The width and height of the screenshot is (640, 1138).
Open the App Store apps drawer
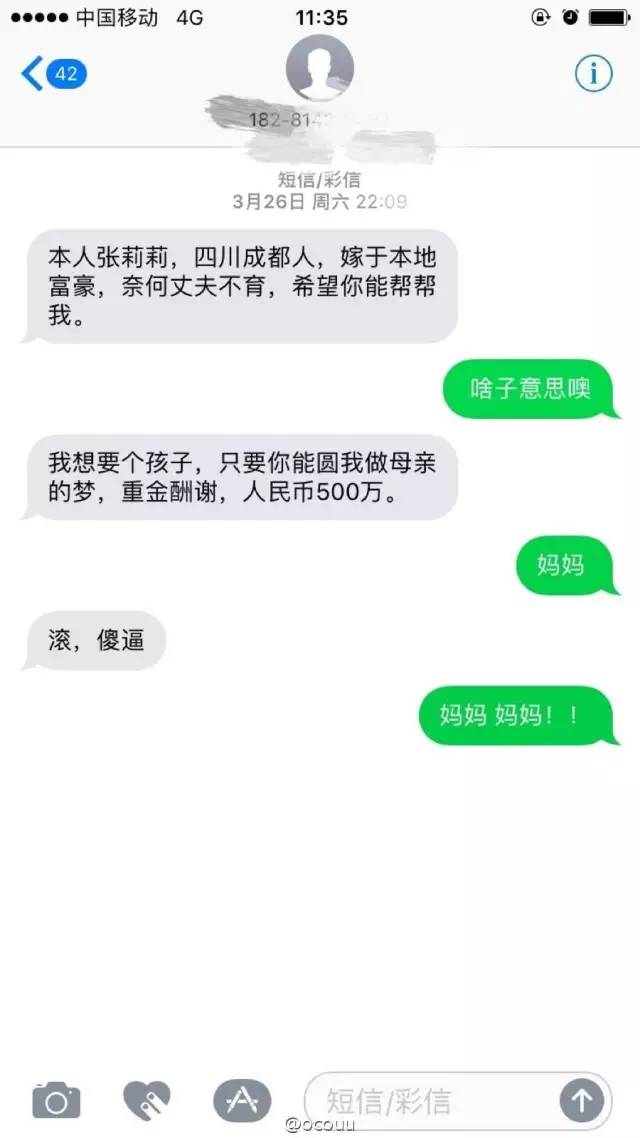242,1100
